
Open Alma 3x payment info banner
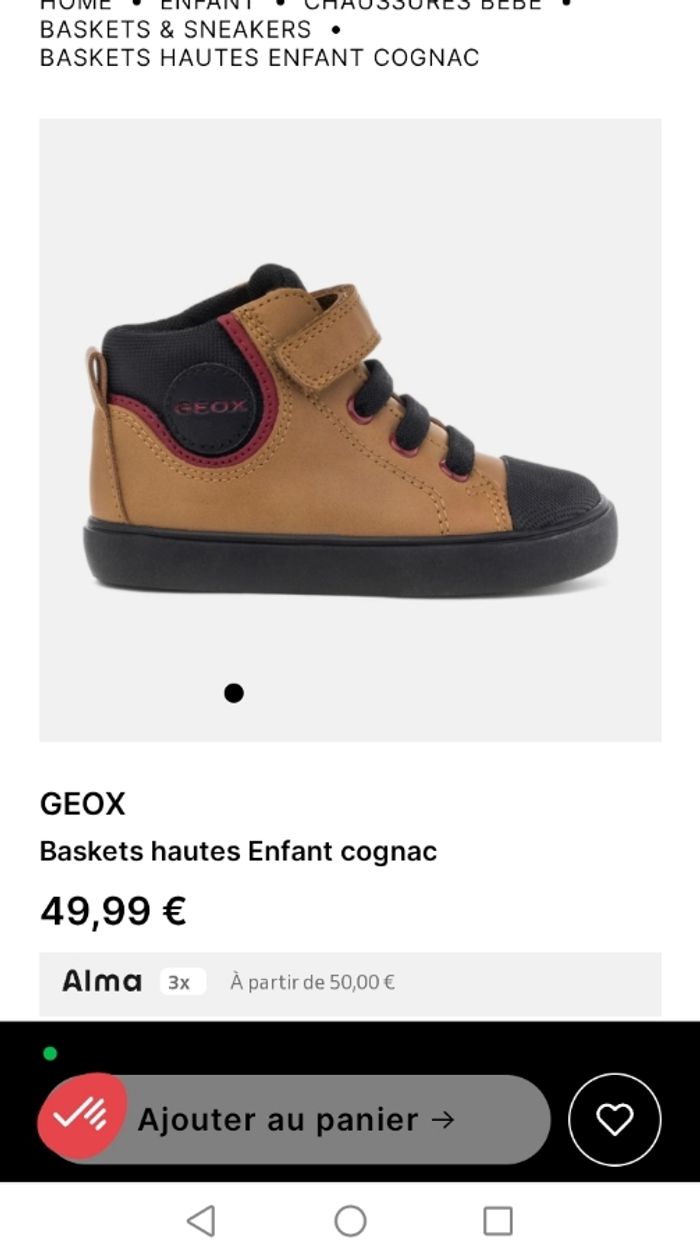(x=350, y=983)
